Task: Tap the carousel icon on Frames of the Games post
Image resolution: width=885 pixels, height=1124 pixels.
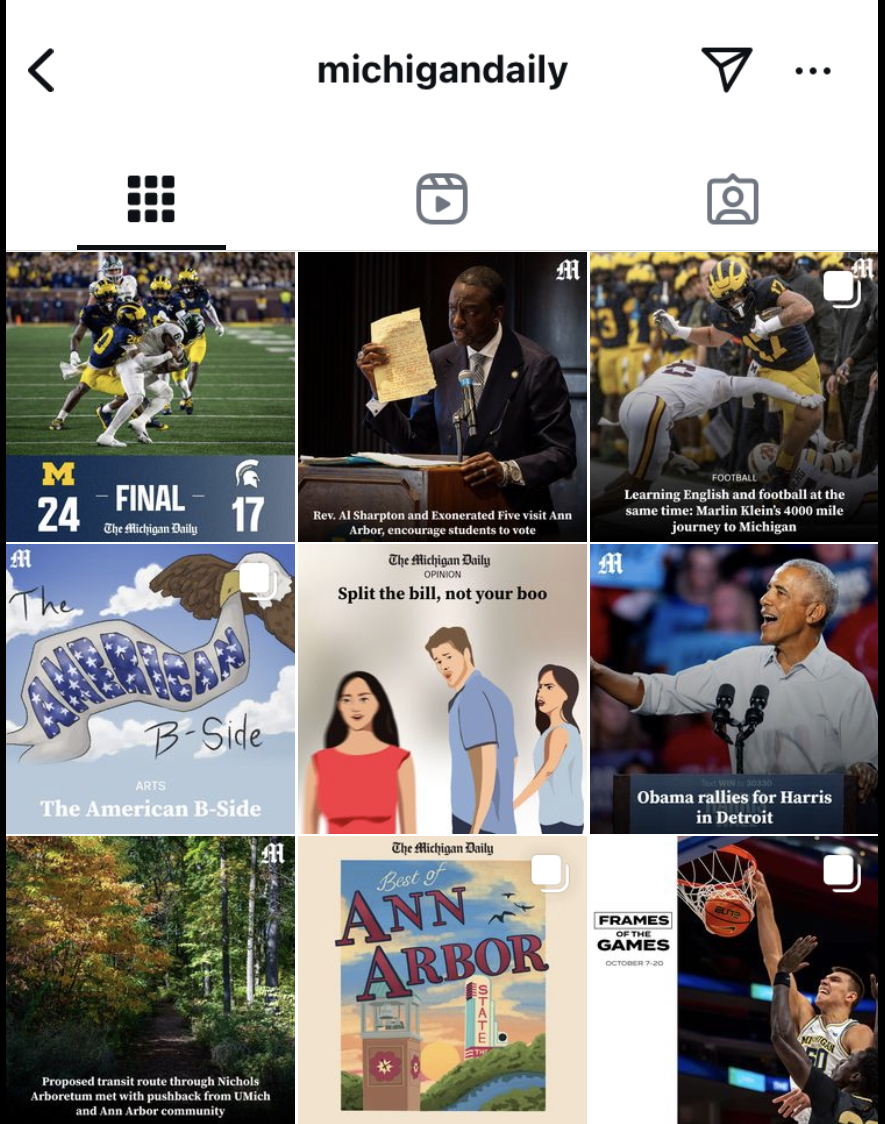Action: [841, 872]
